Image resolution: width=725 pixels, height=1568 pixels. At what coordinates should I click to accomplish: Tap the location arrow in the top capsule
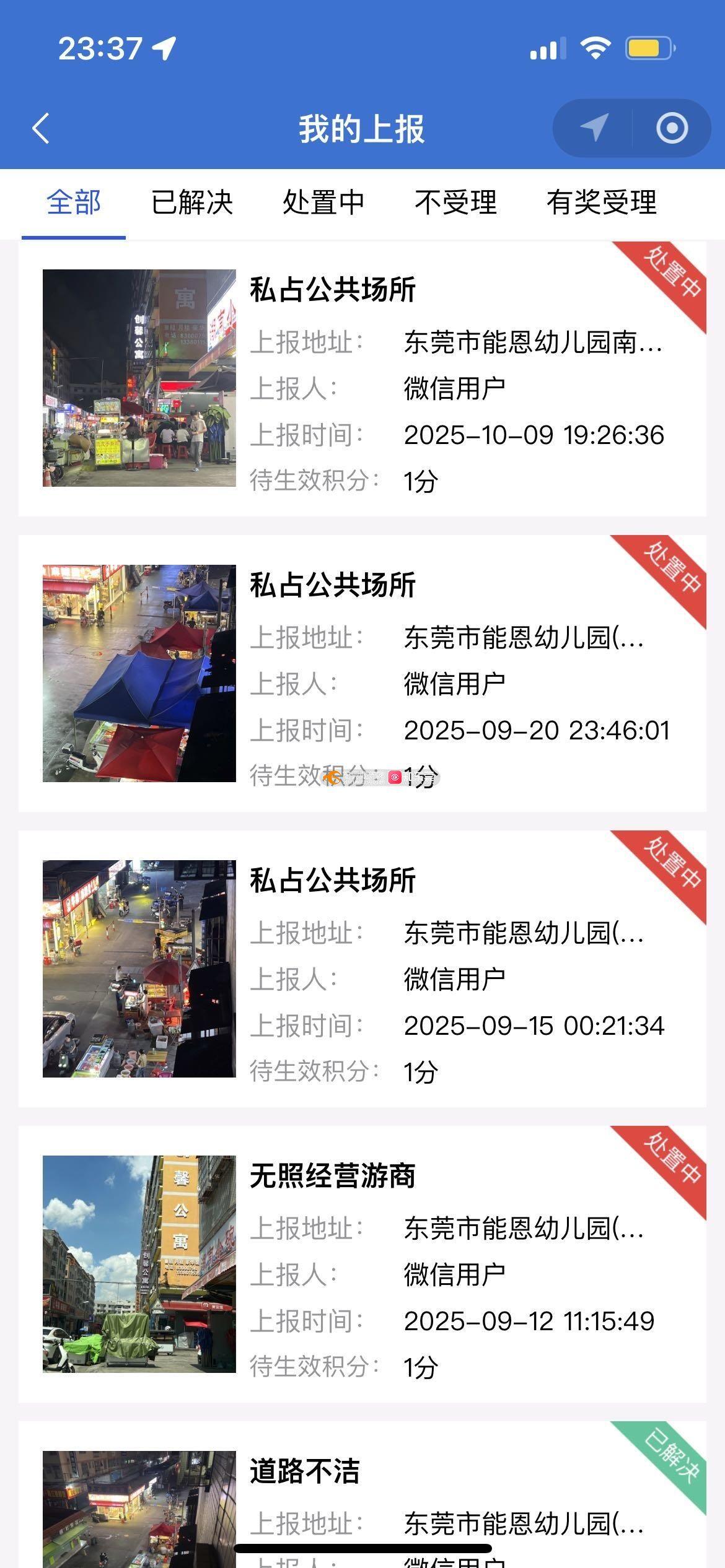593,128
